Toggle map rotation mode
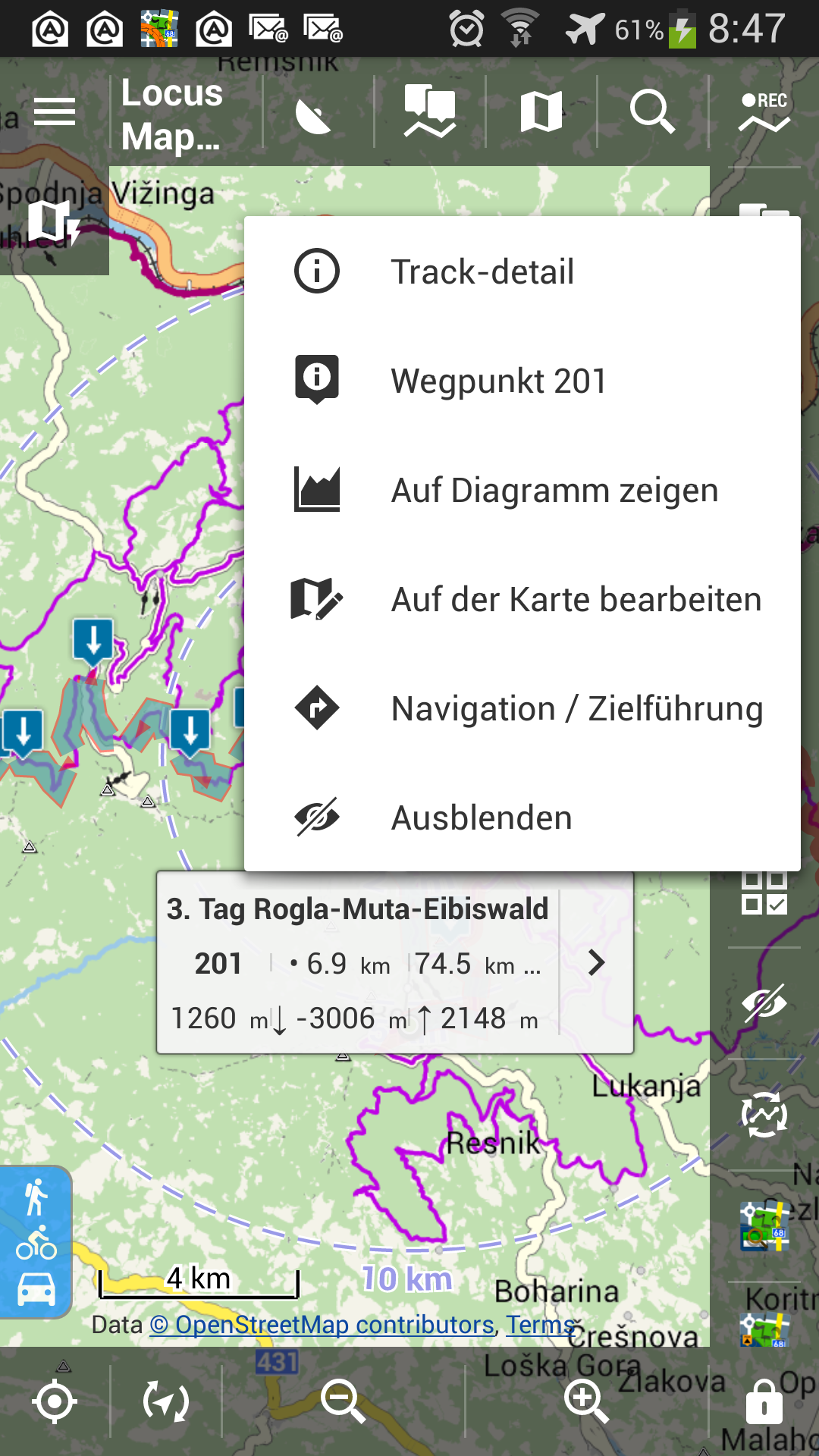 (165, 1401)
